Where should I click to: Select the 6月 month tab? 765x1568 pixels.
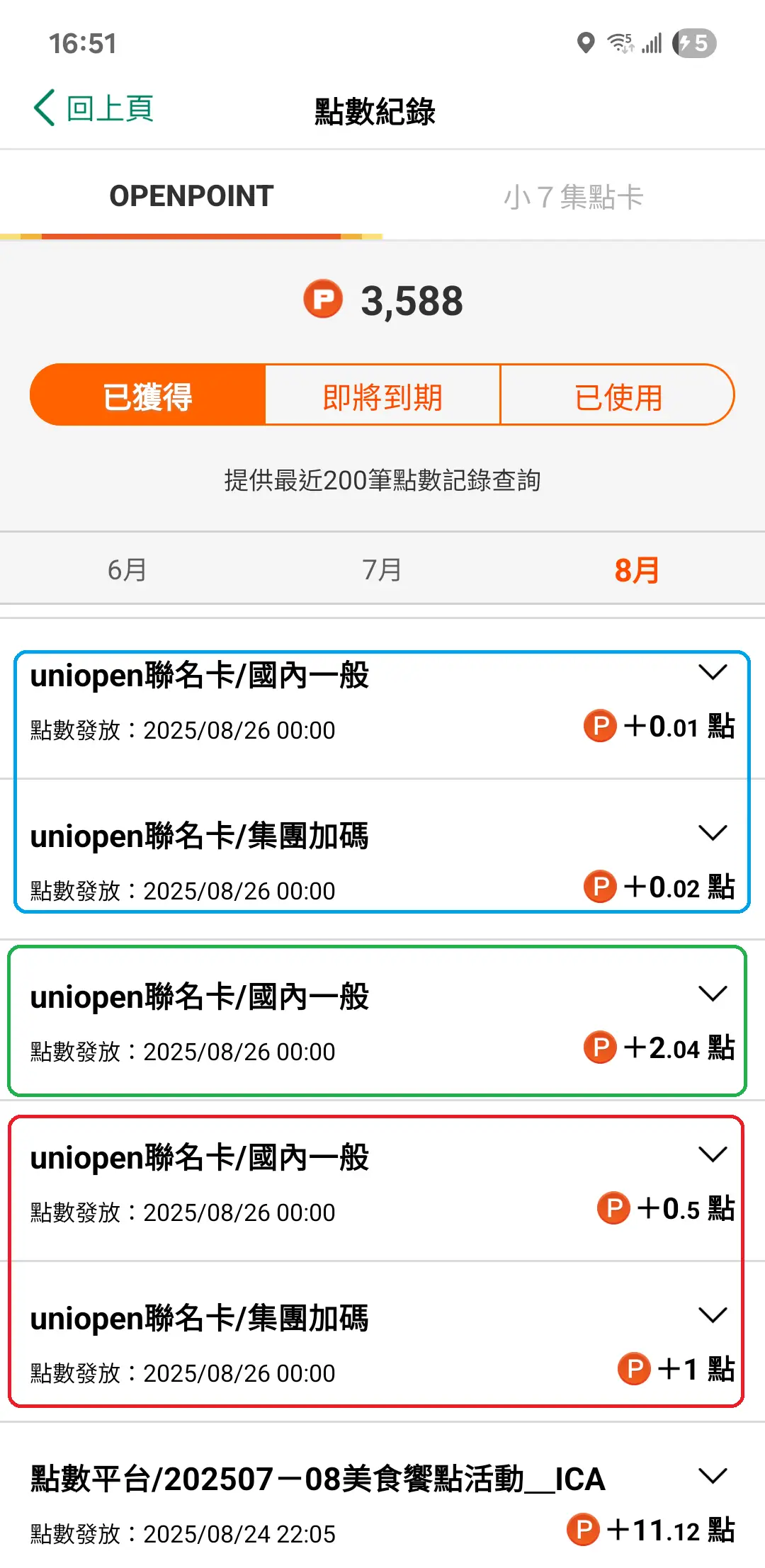(x=127, y=569)
